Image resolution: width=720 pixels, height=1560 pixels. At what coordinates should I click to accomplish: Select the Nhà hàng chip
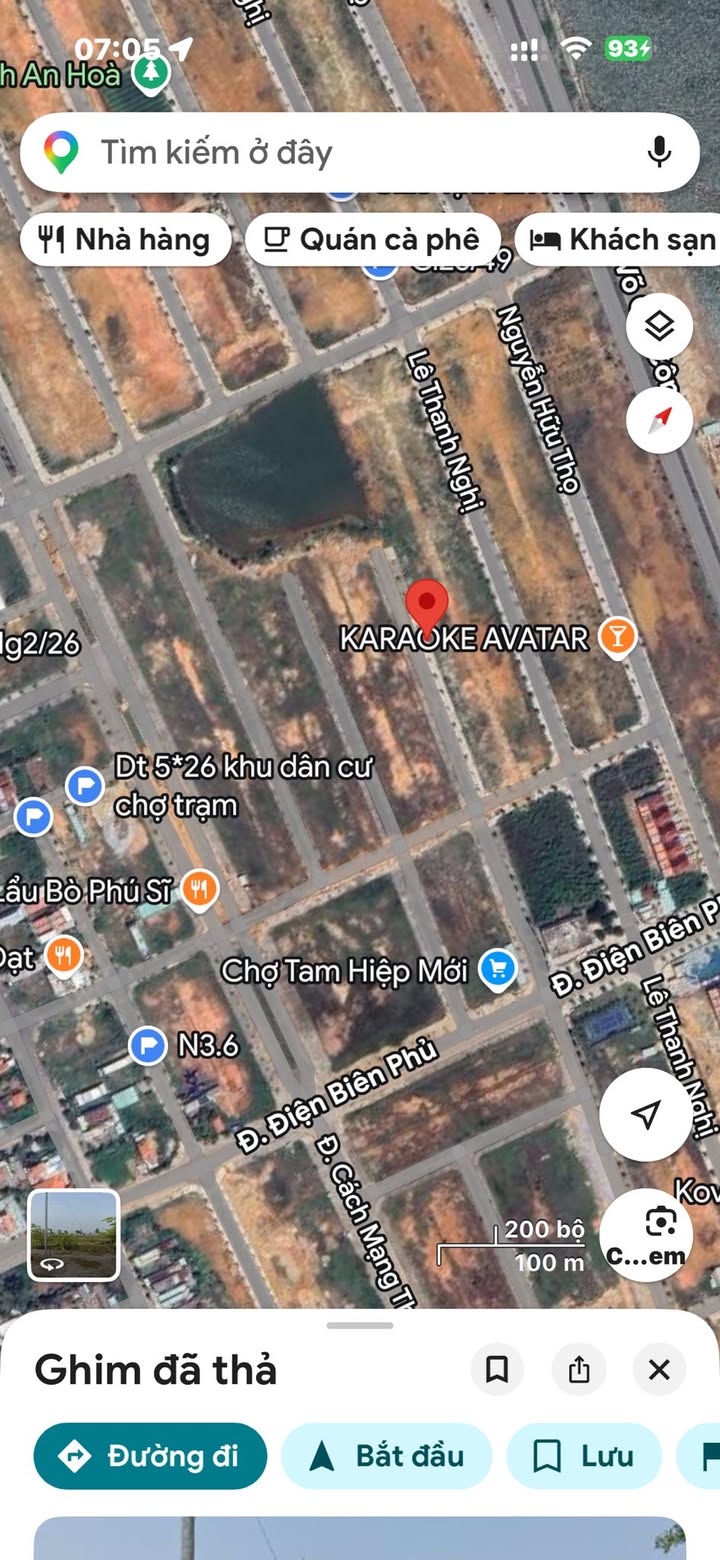click(x=125, y=240)
